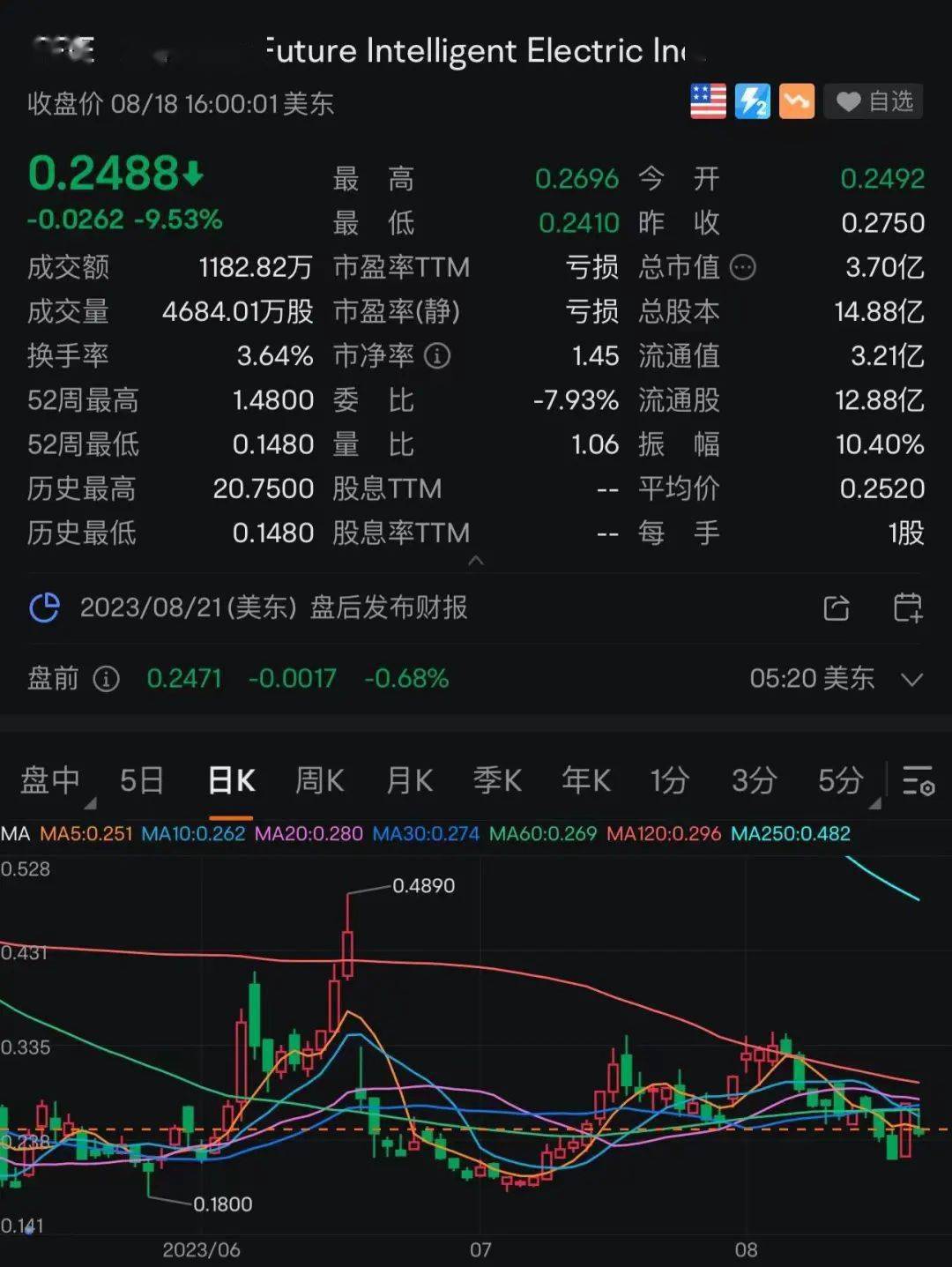Click the info icon beside 盘前

point(106,679)
